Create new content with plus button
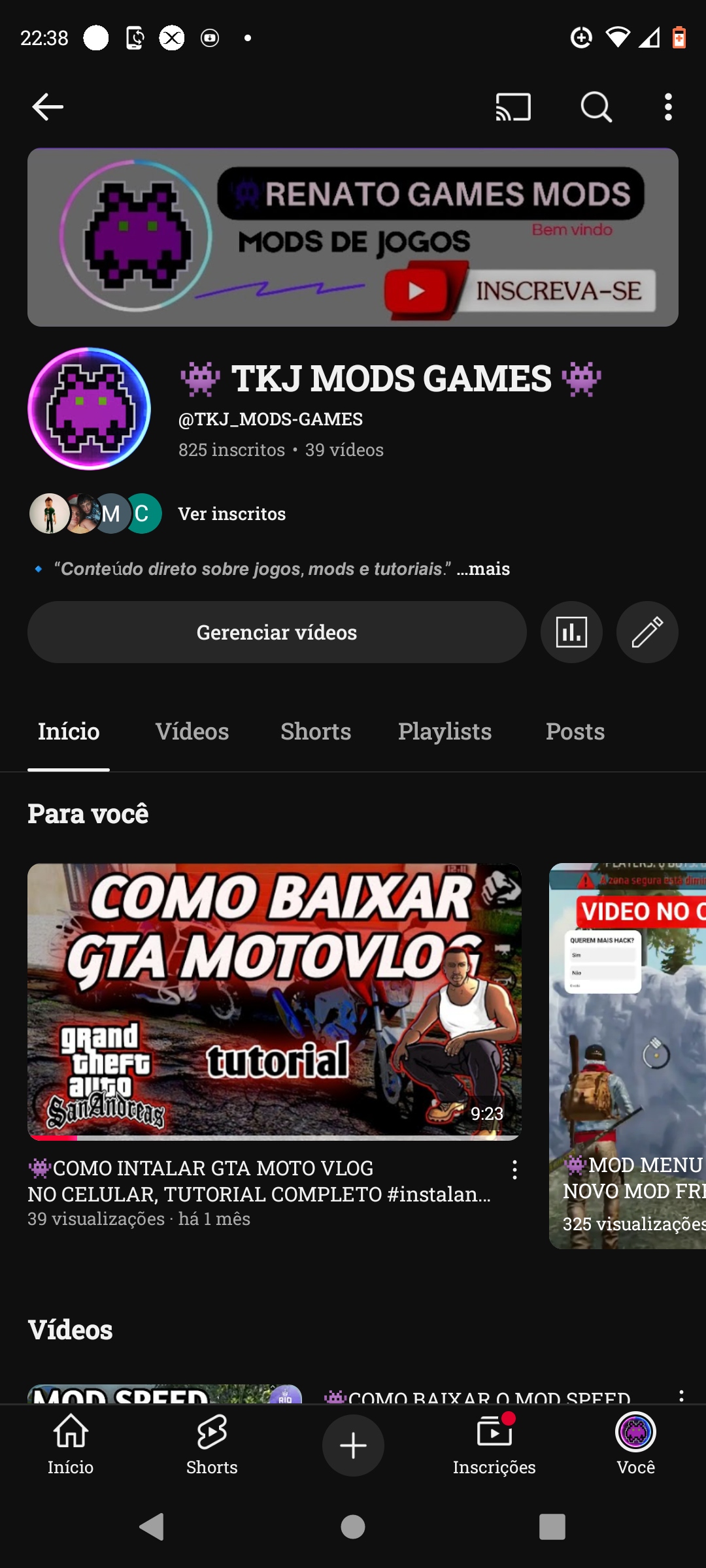 point(353,1445)
